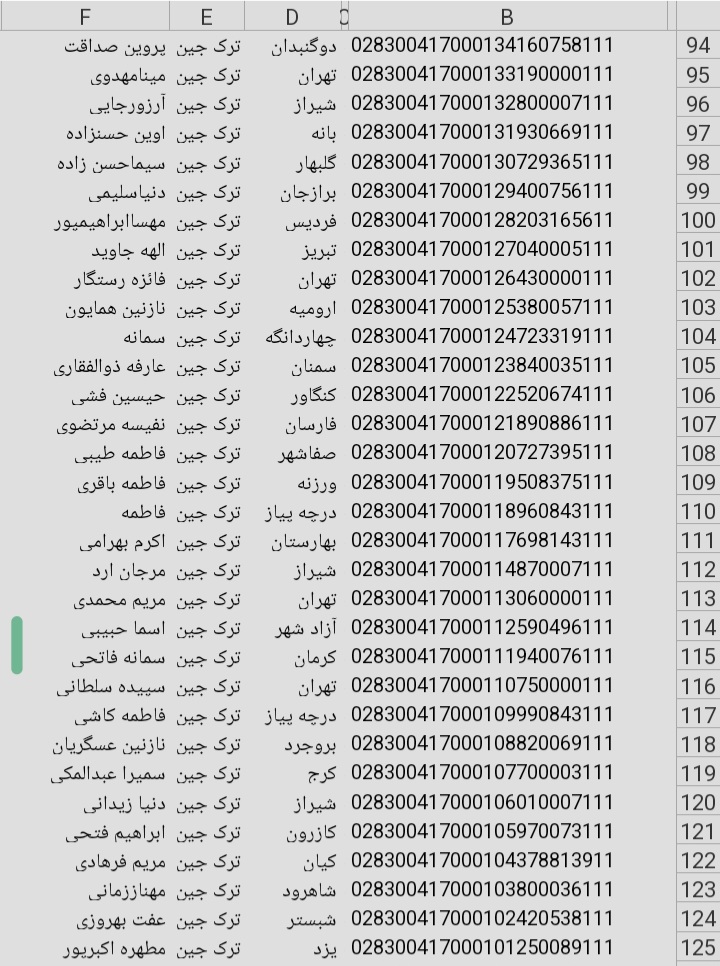Select column E header
Image resolution: width=720 pixels, height=966 pixels.
click(206, 16)
